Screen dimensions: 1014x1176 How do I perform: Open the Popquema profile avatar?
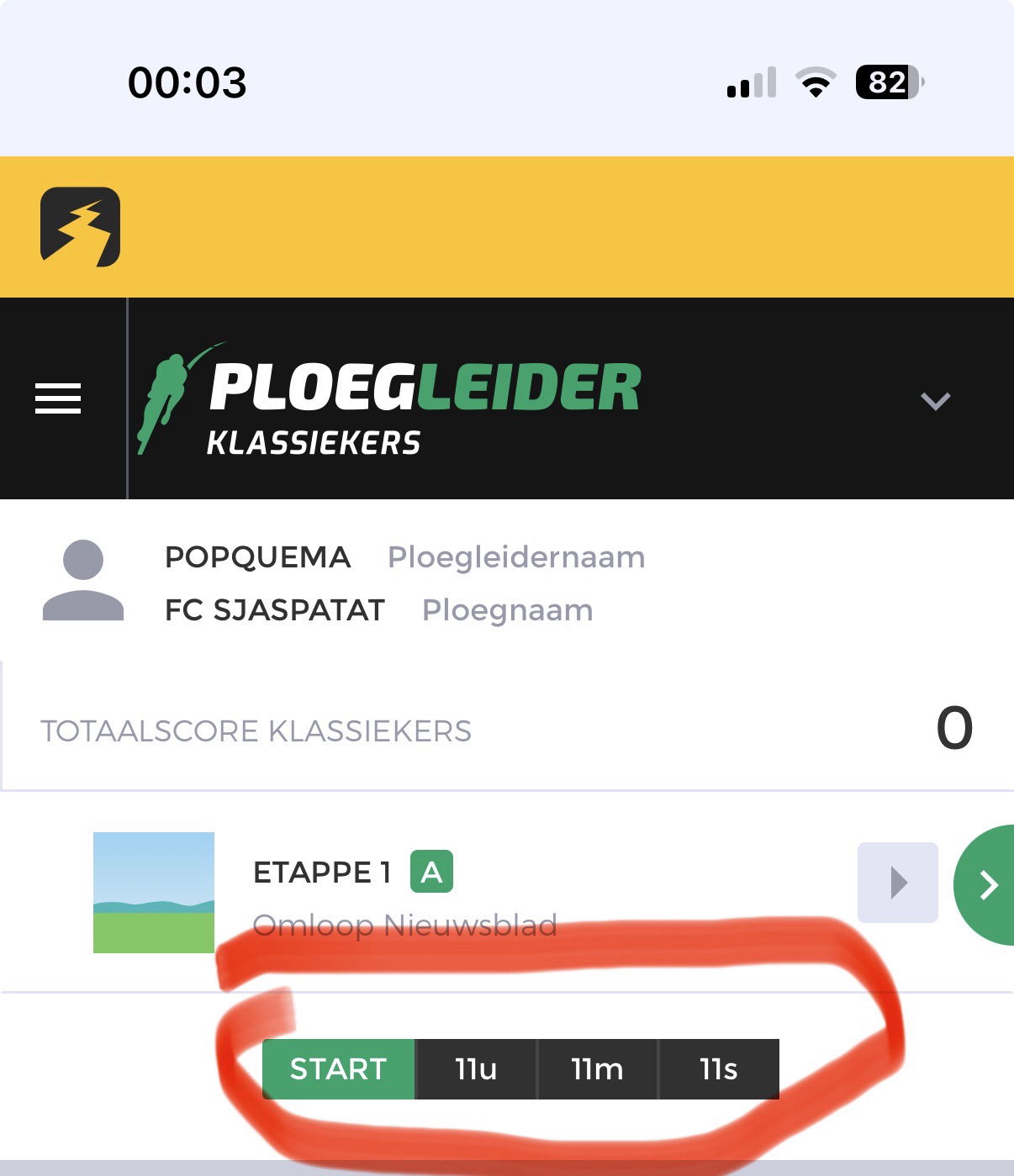click(83, 581)
